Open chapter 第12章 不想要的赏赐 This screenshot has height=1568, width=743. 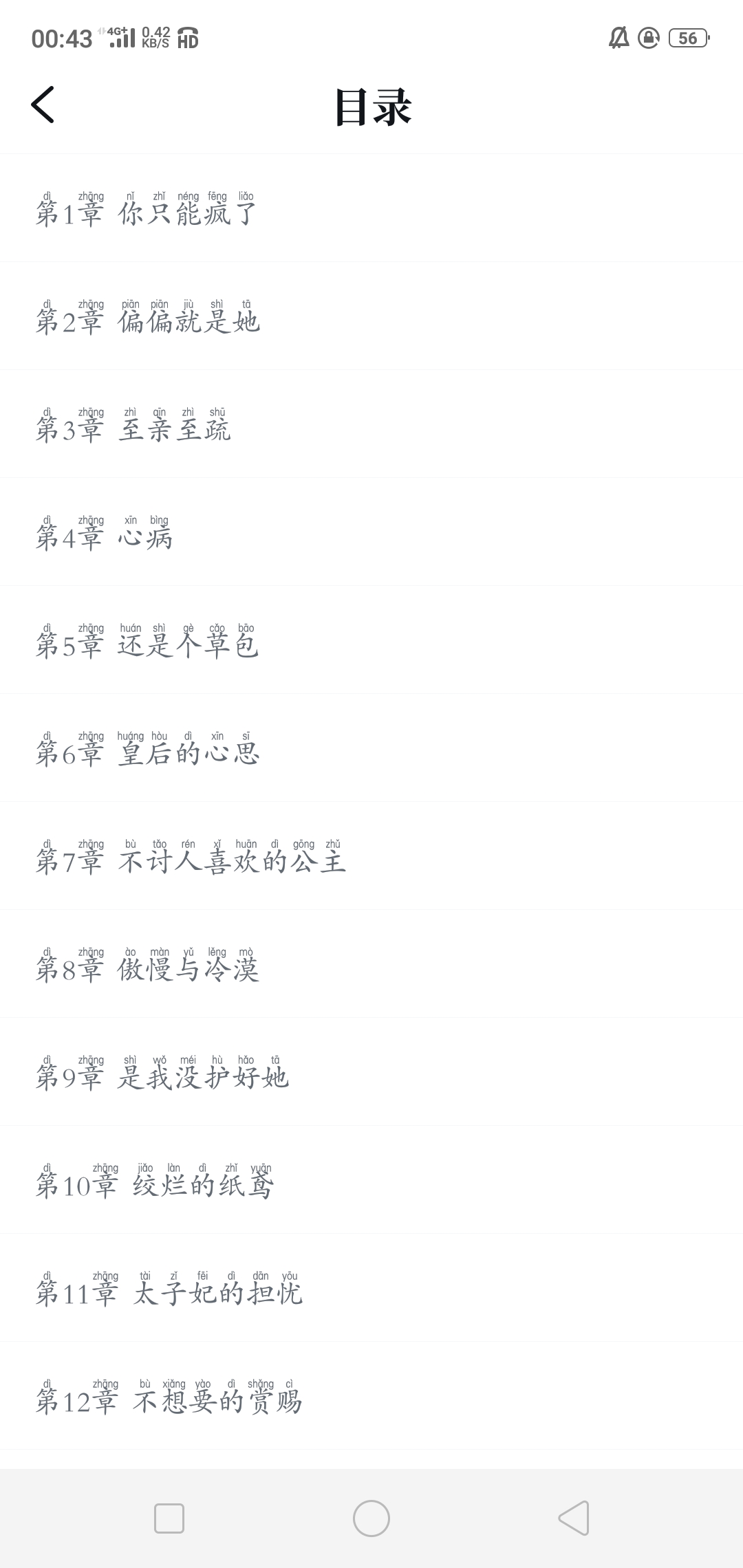point(371,1396)
